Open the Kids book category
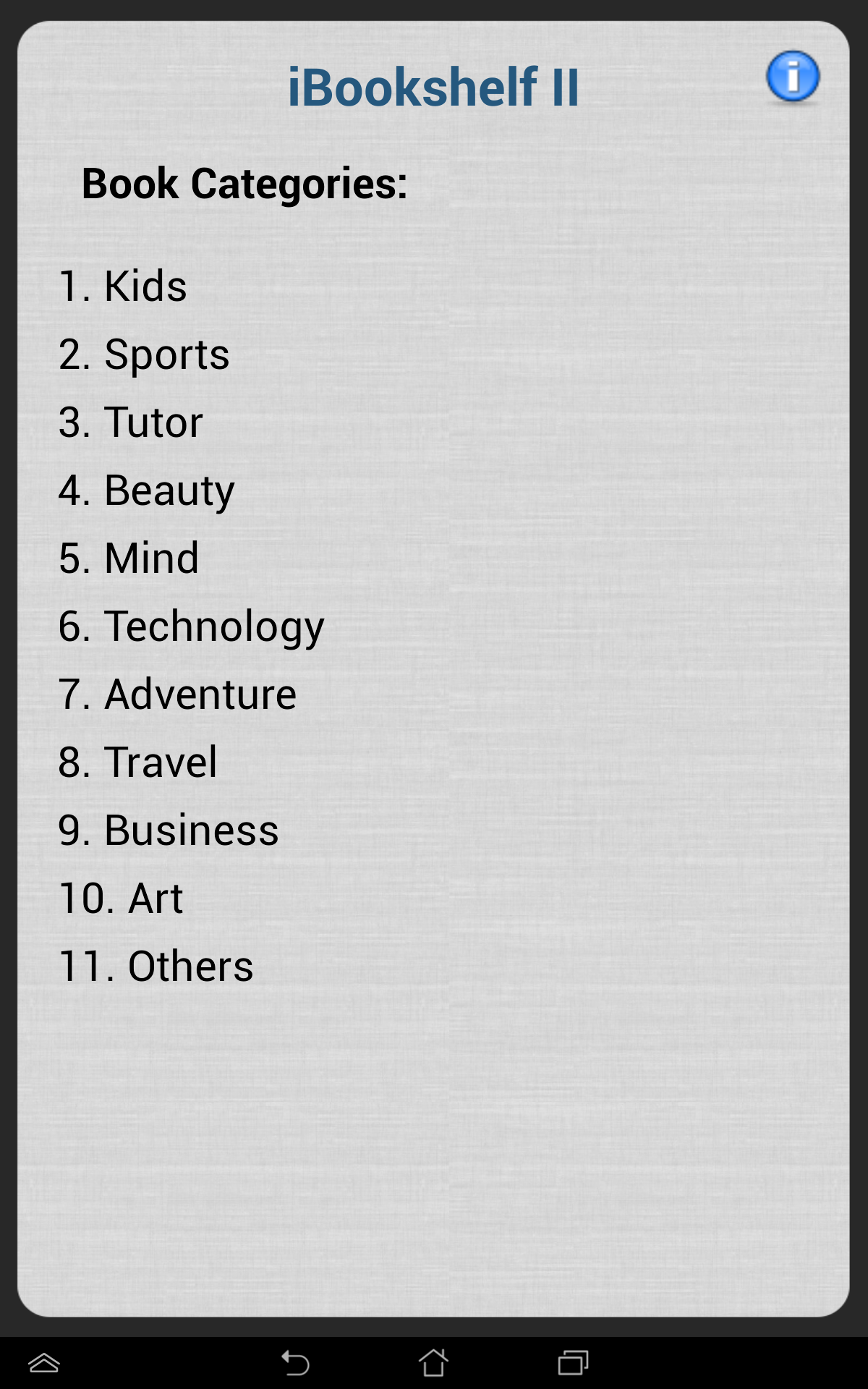Screen dimensions: 868x1389 pos(123,286)
